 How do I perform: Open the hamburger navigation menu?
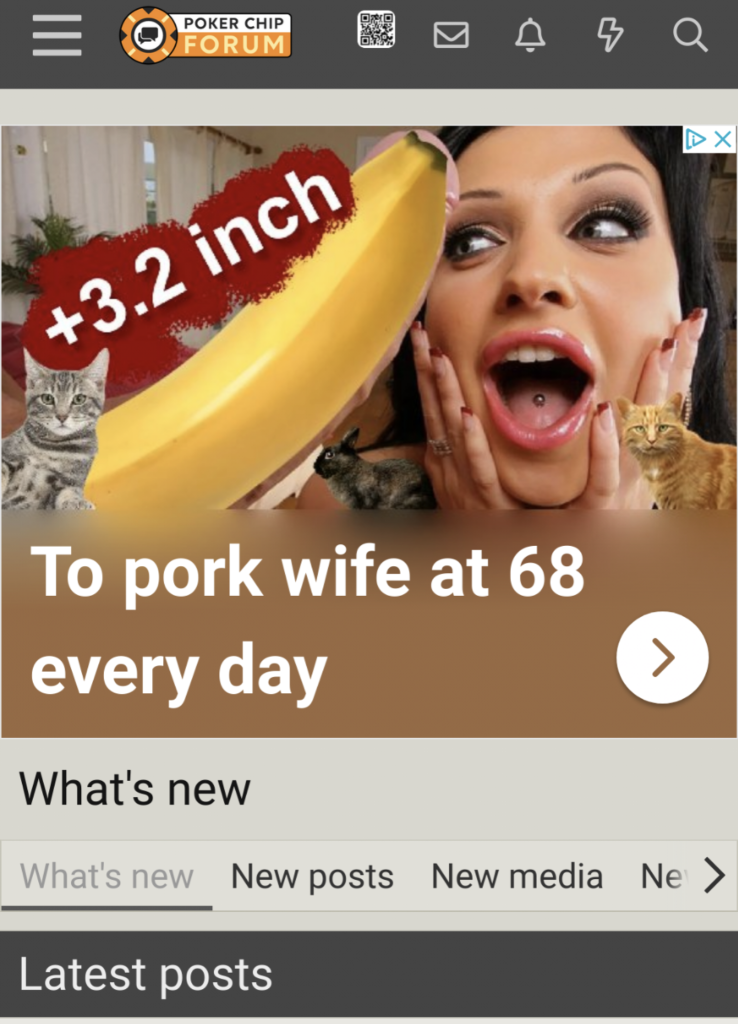pos(56,35)
